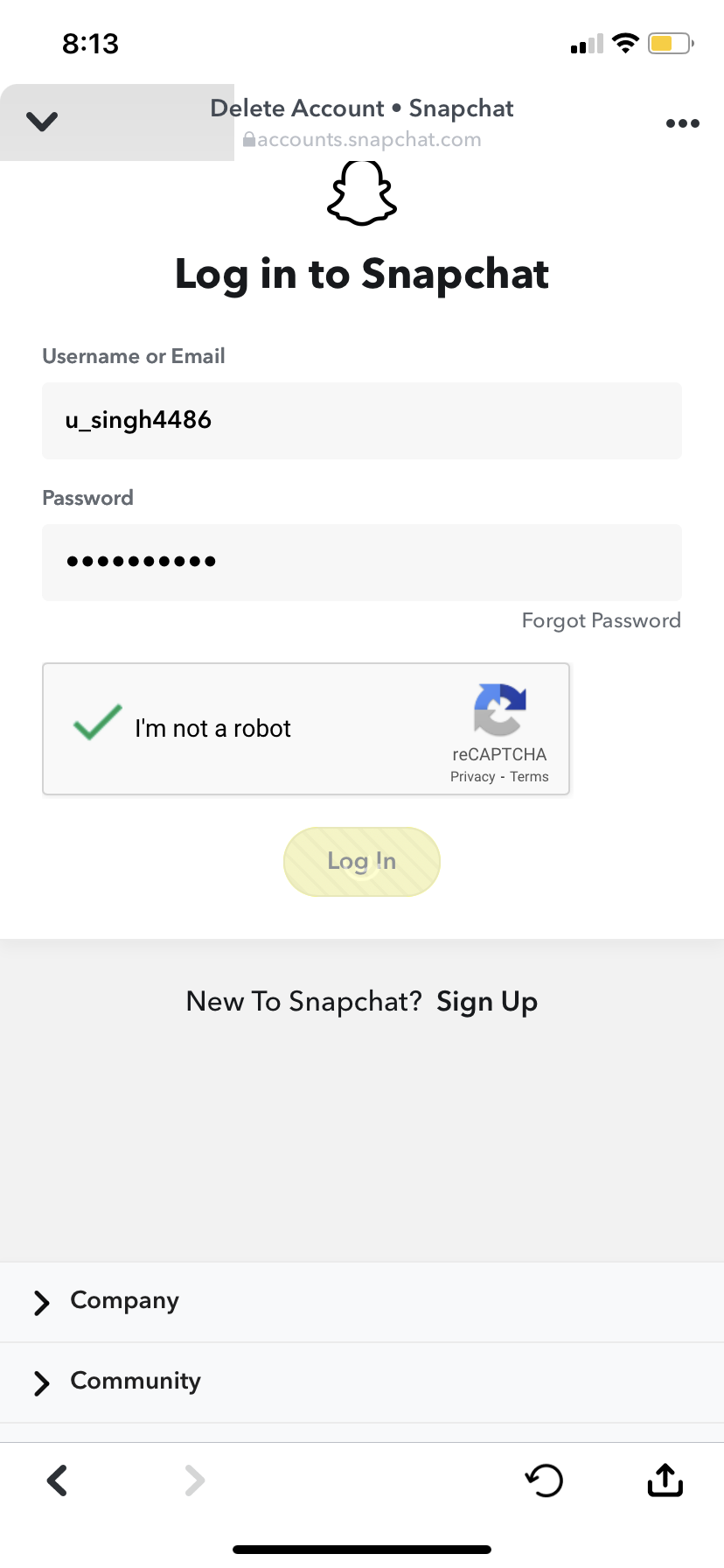This screenshot has height=1568, width=724.
Task: Reload the current page
Action: pos(544,1480)
